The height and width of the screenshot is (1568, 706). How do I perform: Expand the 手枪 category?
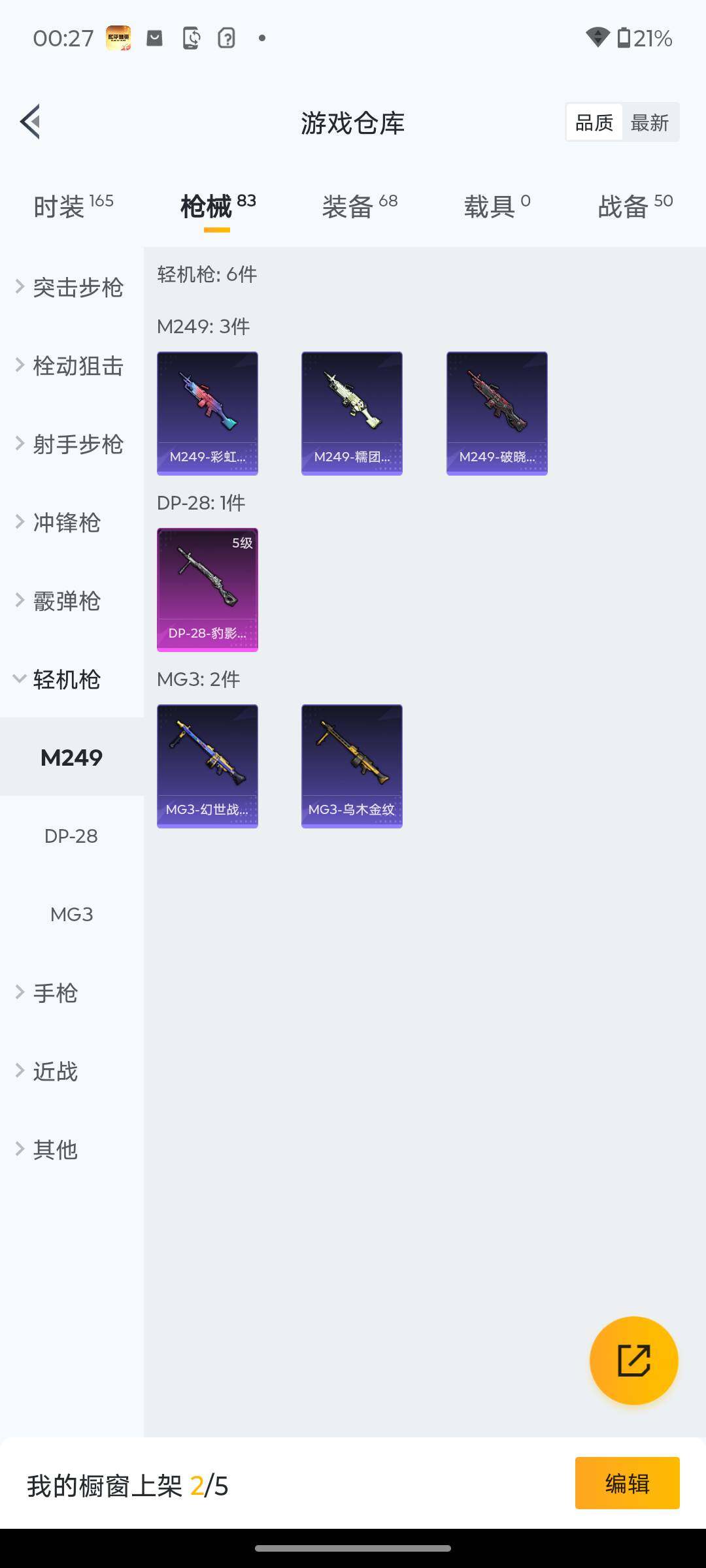[56, 993]
